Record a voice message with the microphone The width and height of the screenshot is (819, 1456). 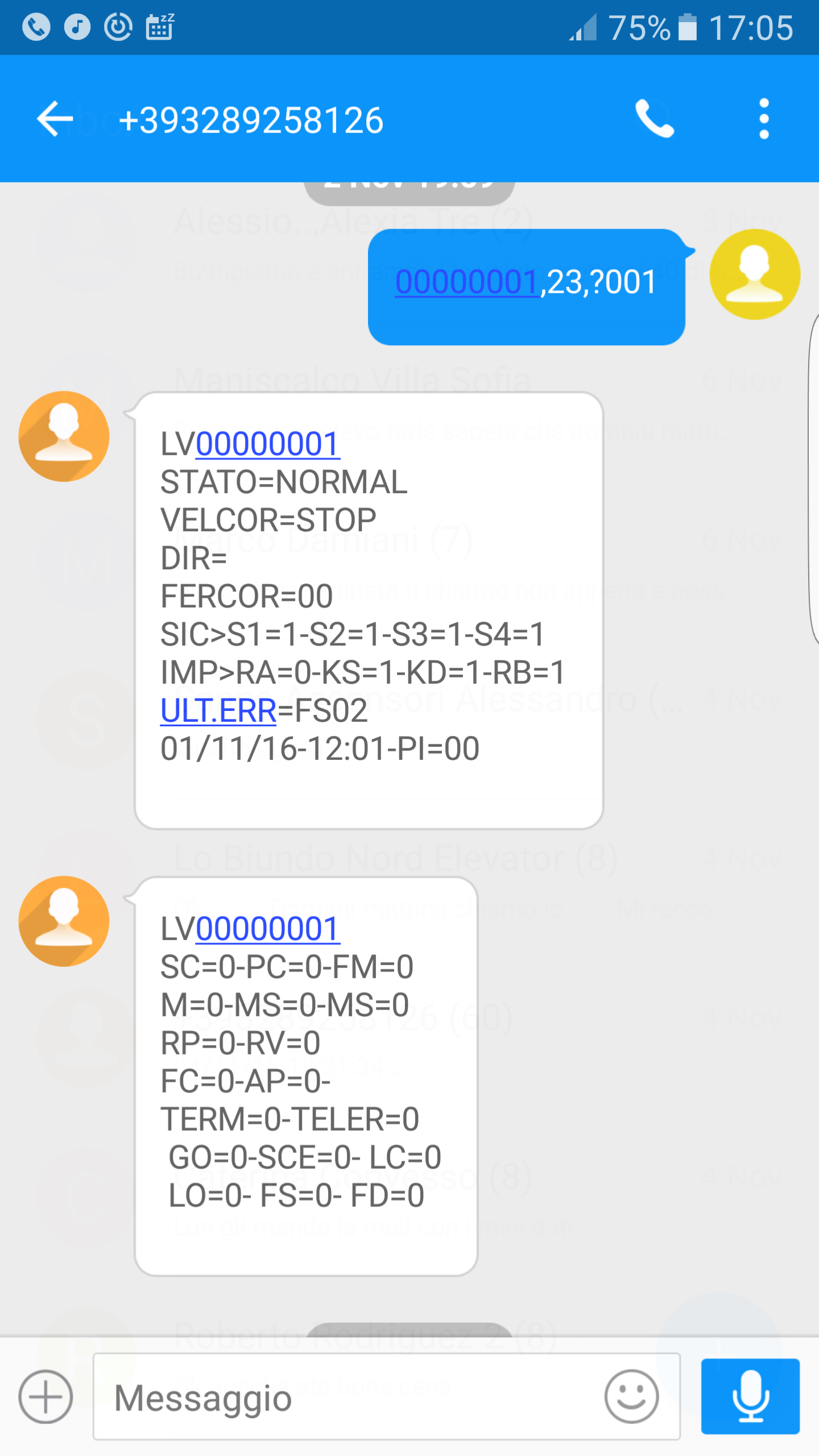pos(750,1397)
